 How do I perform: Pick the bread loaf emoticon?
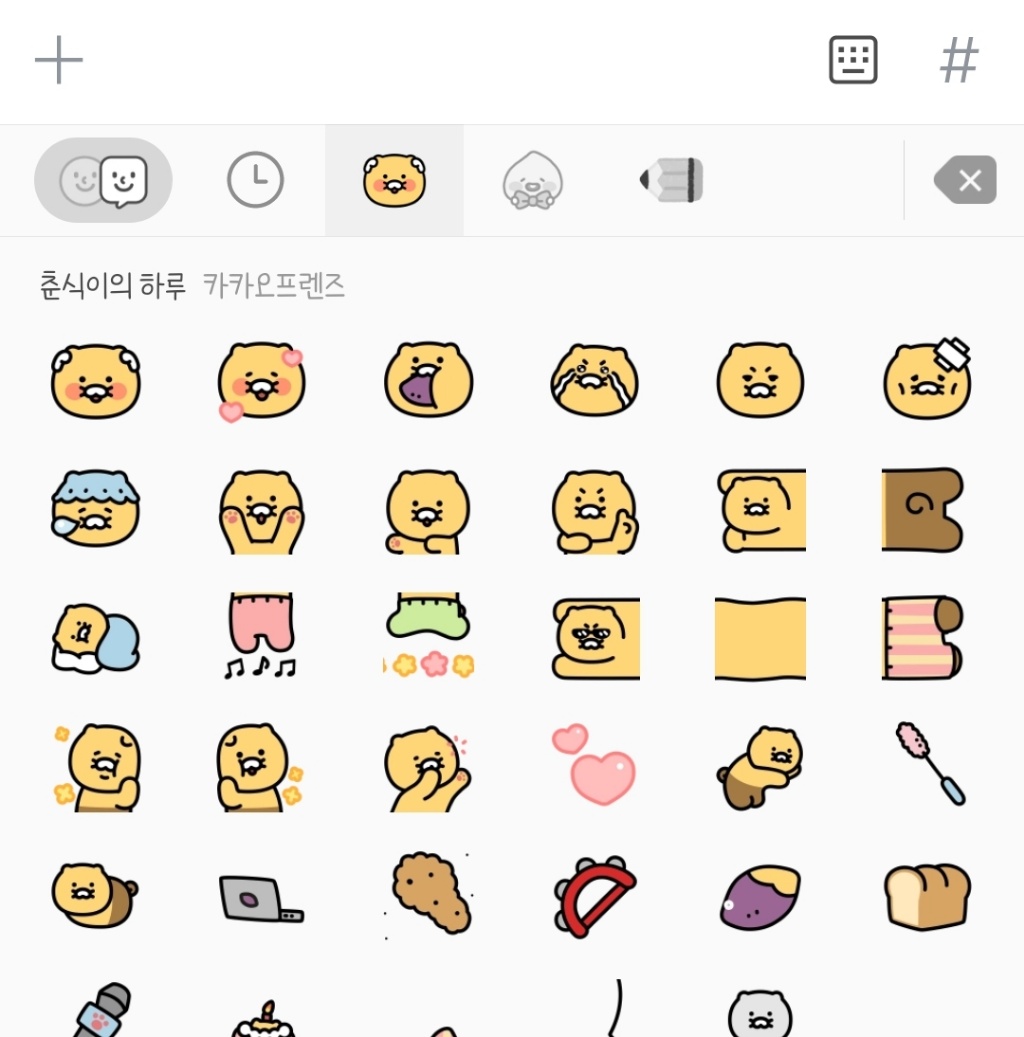(927, 894)
